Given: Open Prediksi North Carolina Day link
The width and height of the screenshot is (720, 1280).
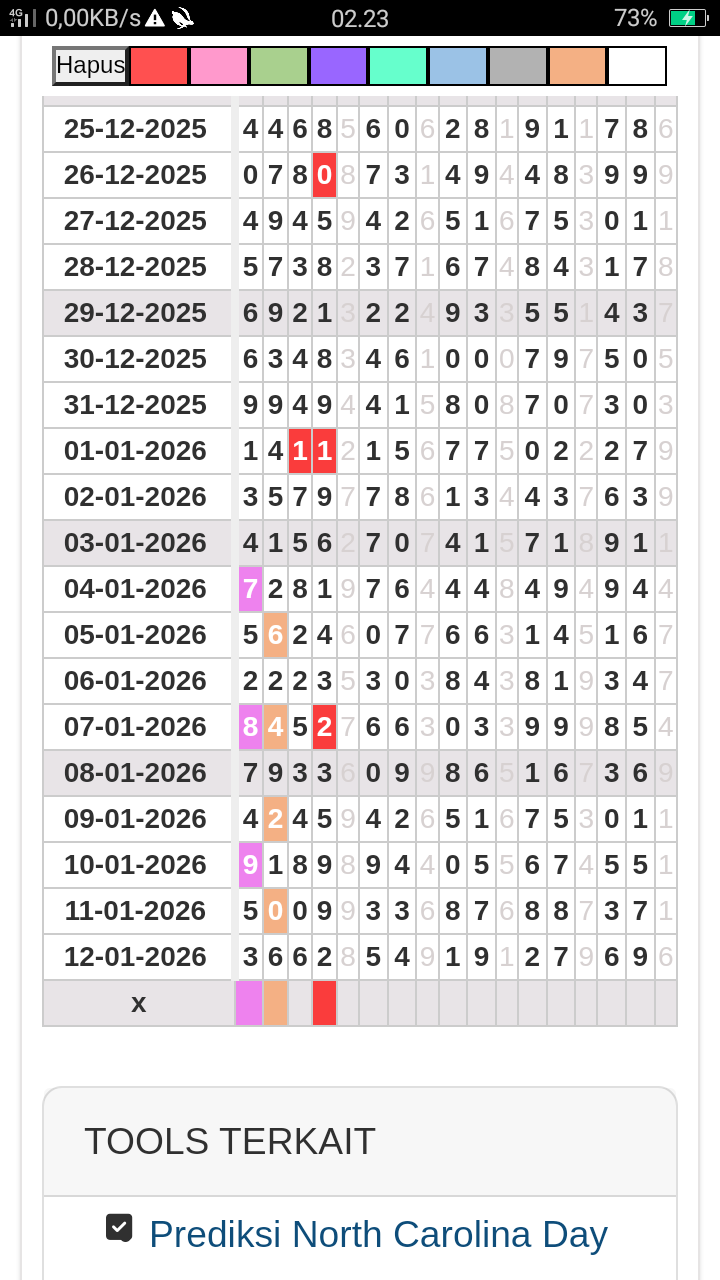Looking at the screenshot, I should pyautogui.click(x=378, y=1235).
